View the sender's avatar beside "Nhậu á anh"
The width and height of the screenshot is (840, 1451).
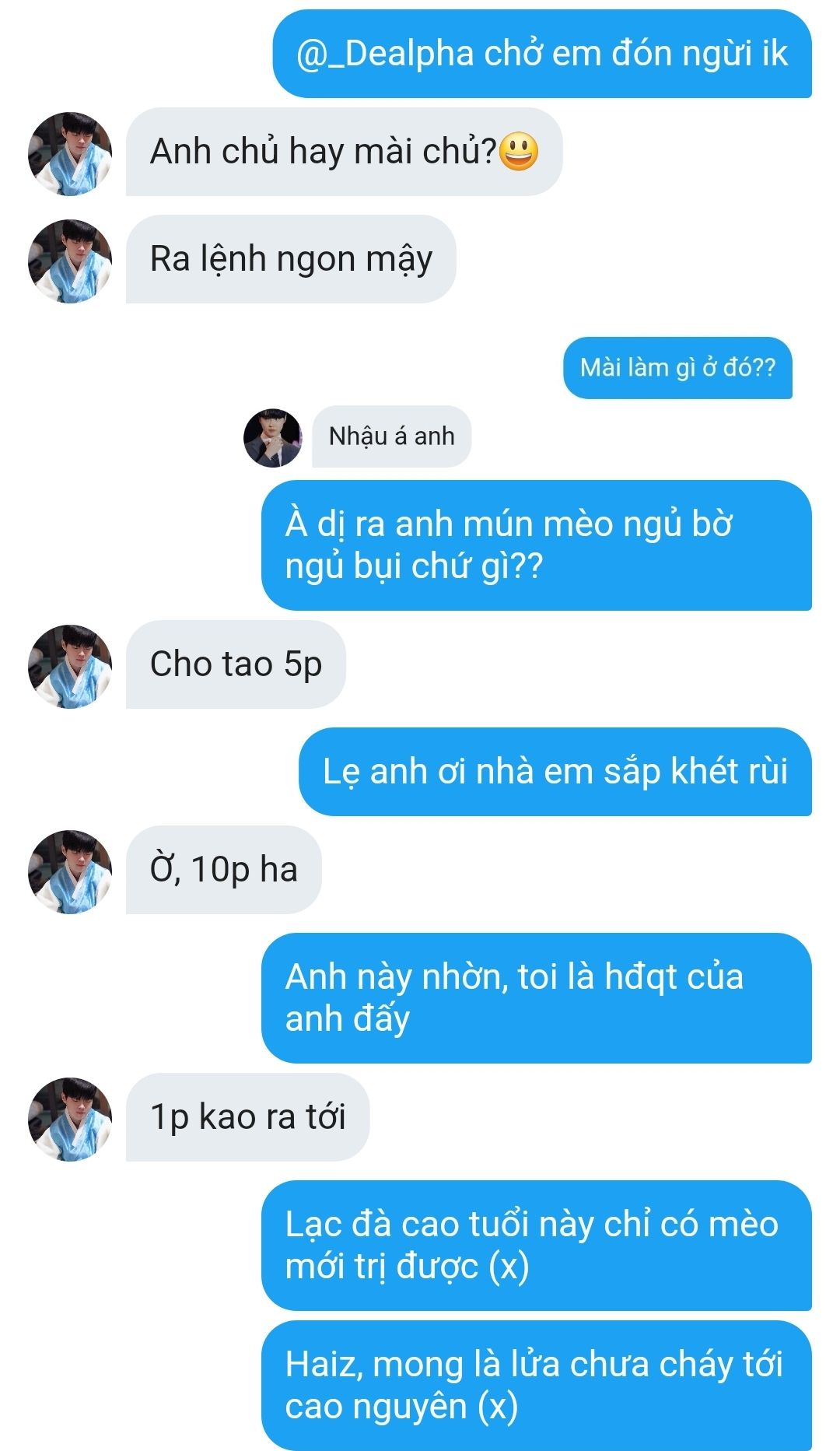[x=273, y=437]
